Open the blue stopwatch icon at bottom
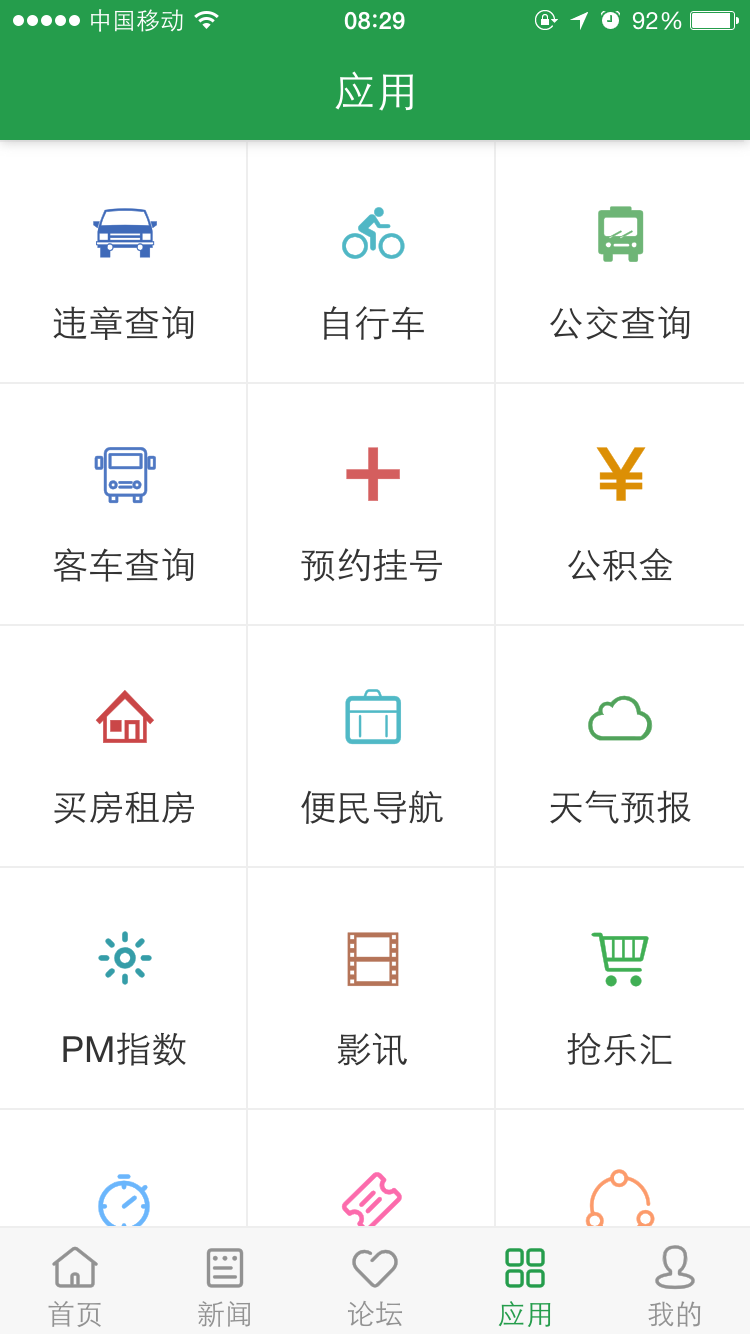Screen dimensions: 750x1334 click(123, 1197)
